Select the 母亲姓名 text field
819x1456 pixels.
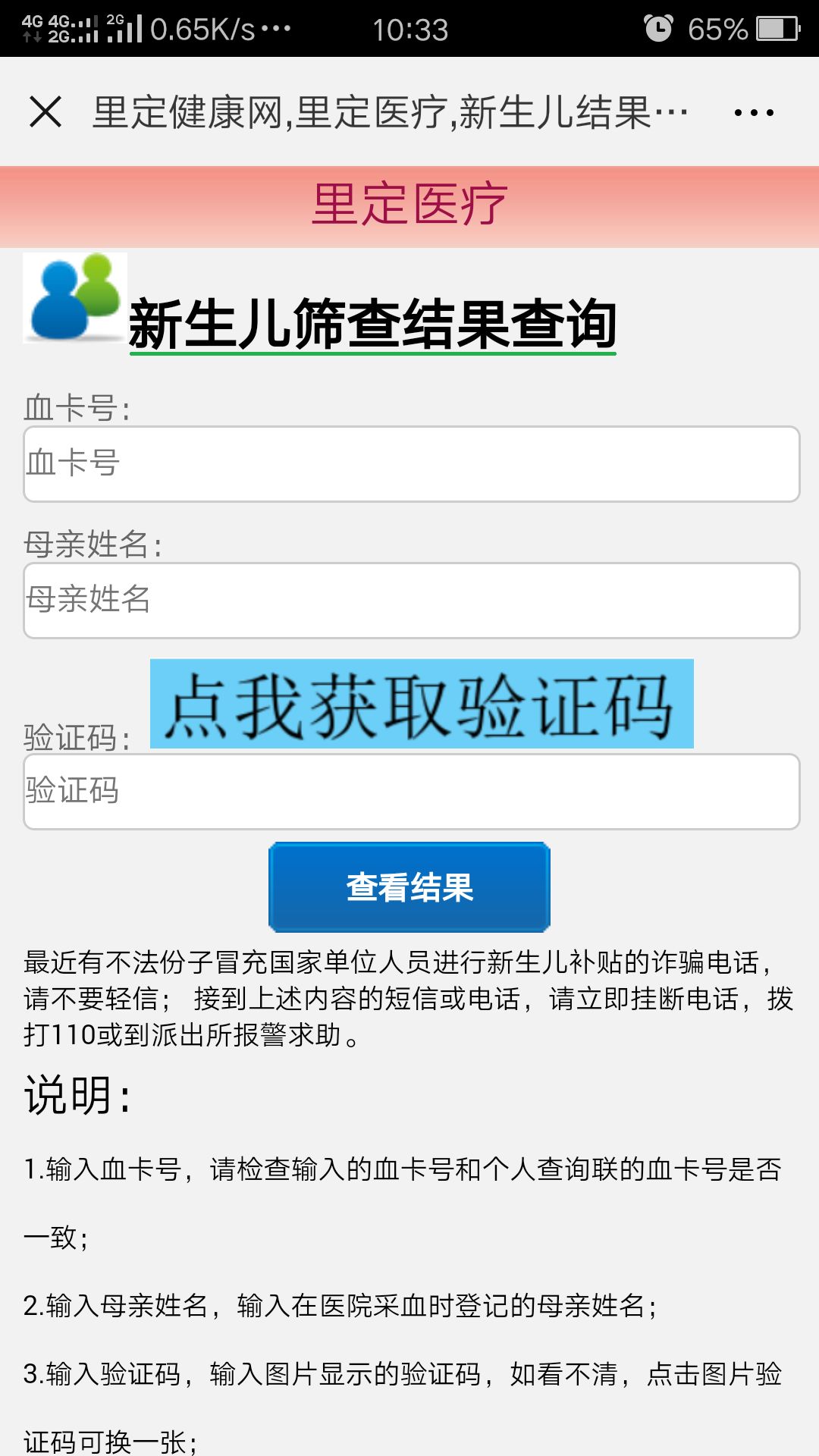point(412,601)
